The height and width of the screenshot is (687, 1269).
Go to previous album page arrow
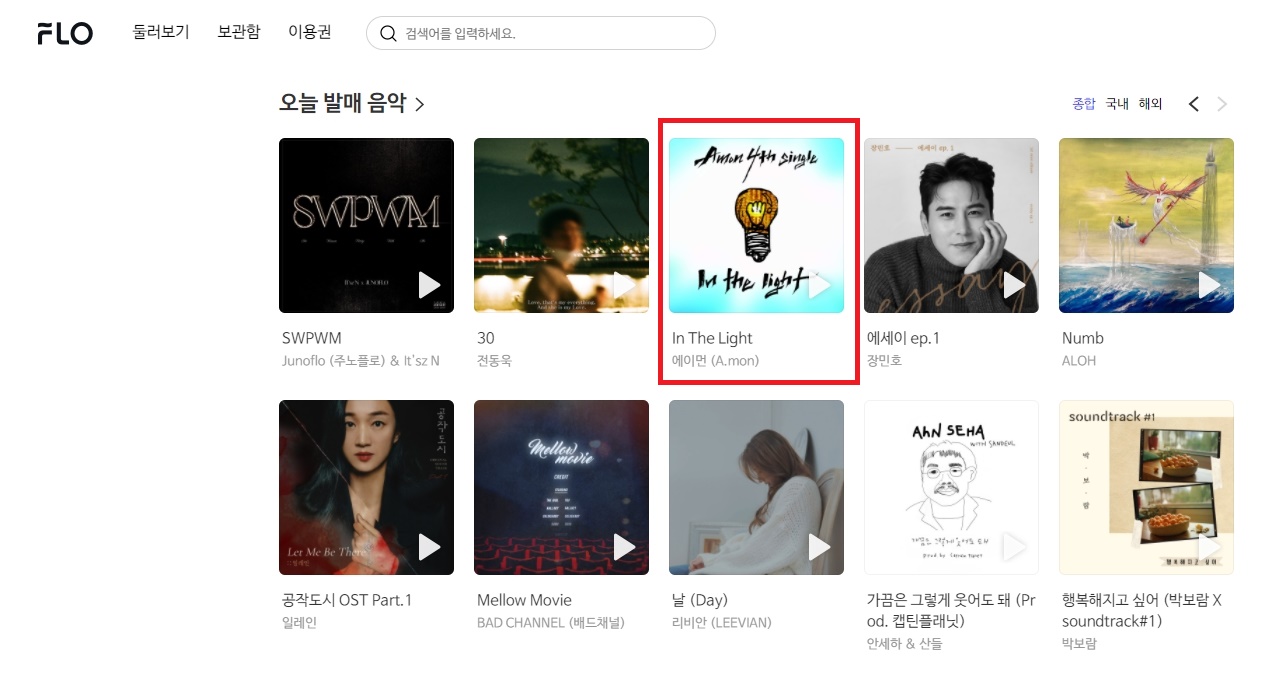1193,104
